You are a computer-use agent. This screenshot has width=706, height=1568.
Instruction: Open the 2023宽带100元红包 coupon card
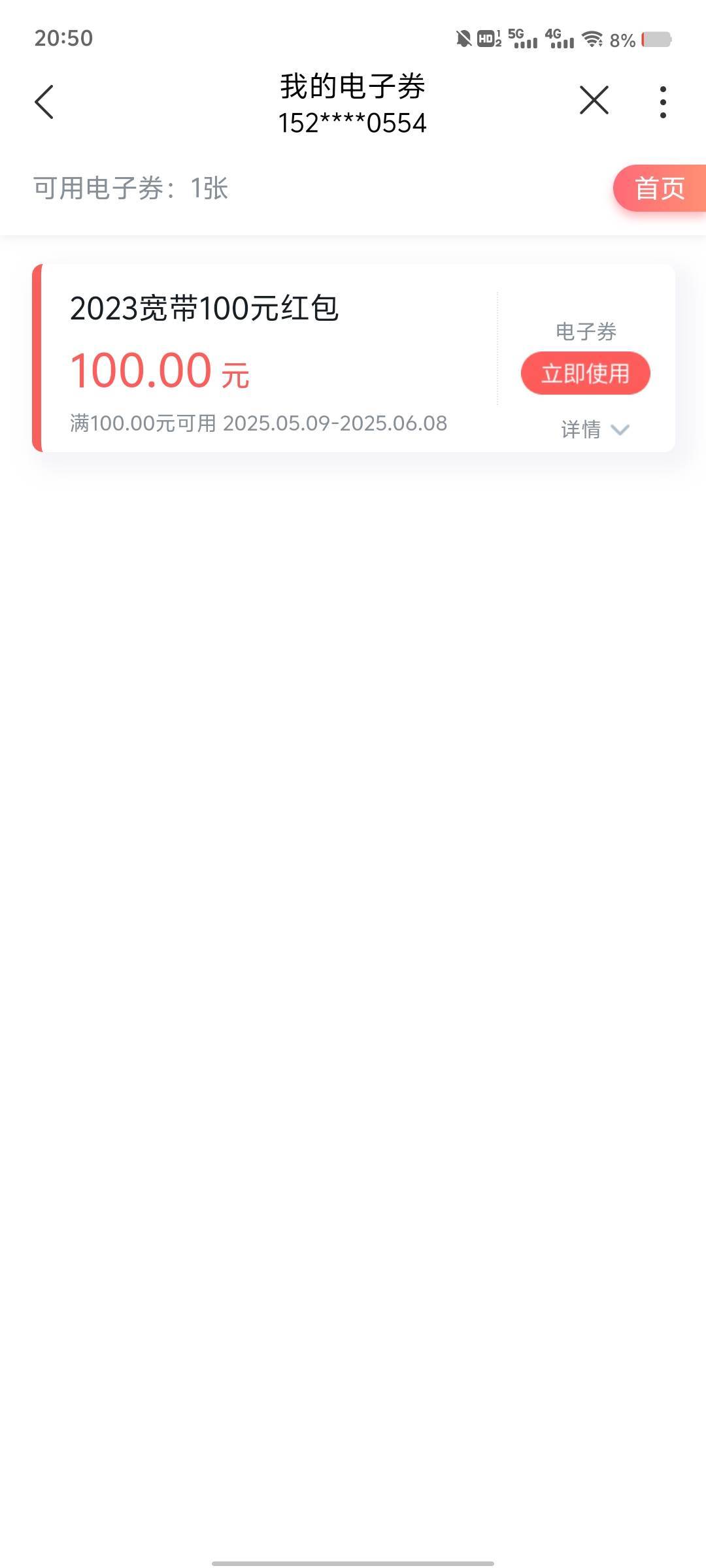tap(354, 357)
